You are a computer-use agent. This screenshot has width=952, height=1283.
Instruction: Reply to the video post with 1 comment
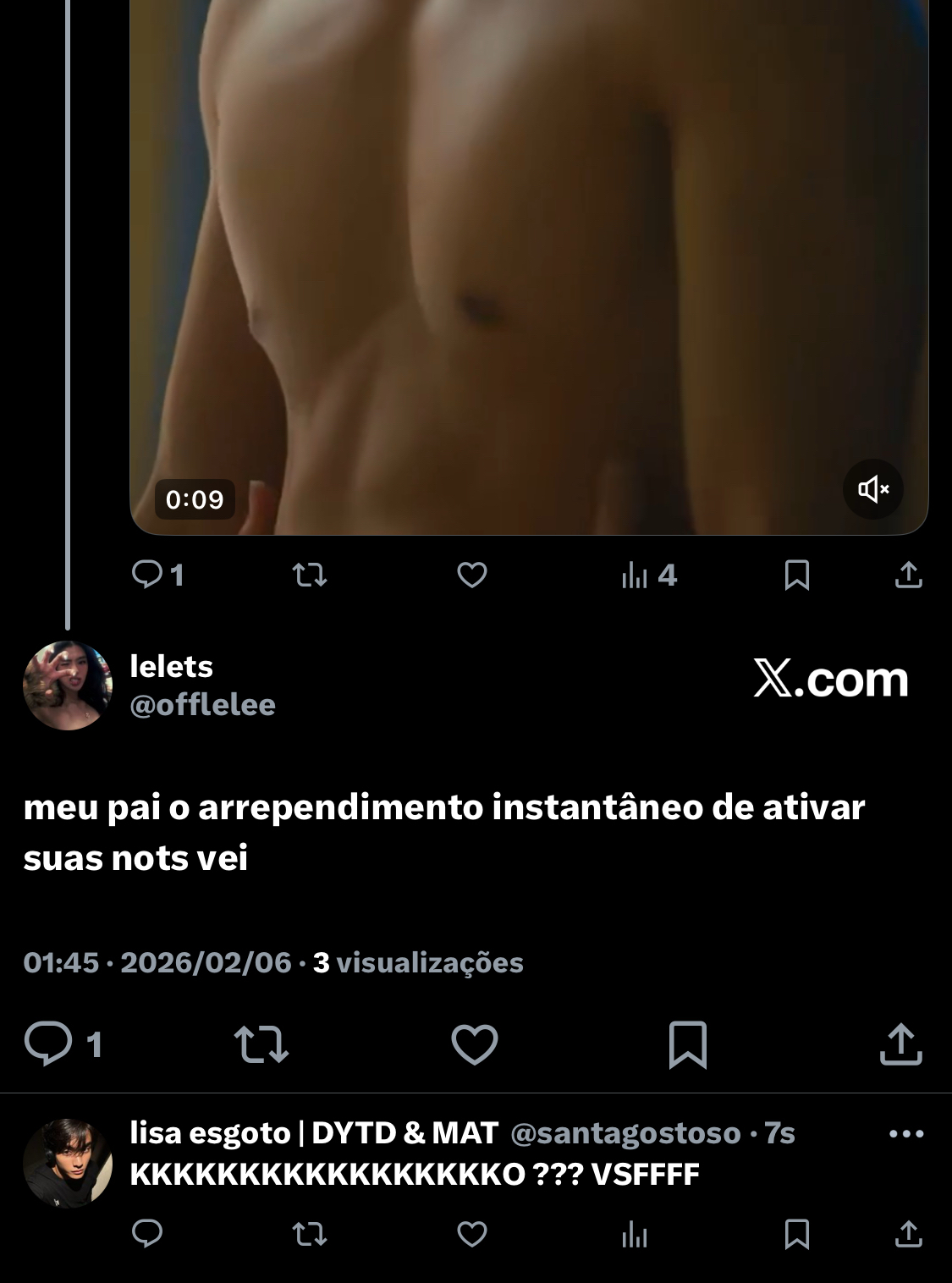147,575
